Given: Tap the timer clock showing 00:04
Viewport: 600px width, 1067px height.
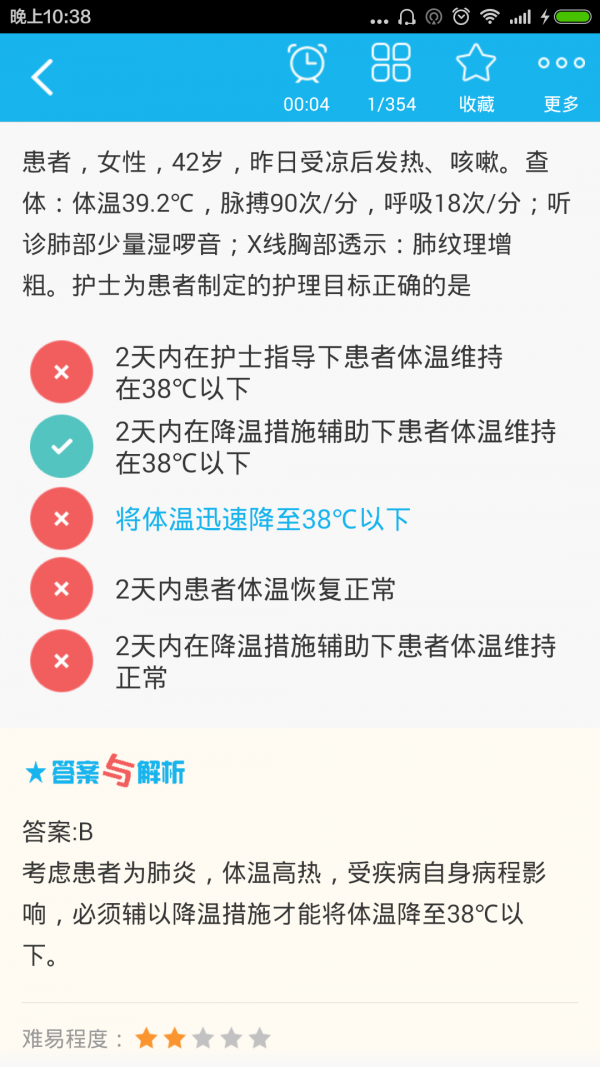Looking at the screenshot, I should (307, 78).
